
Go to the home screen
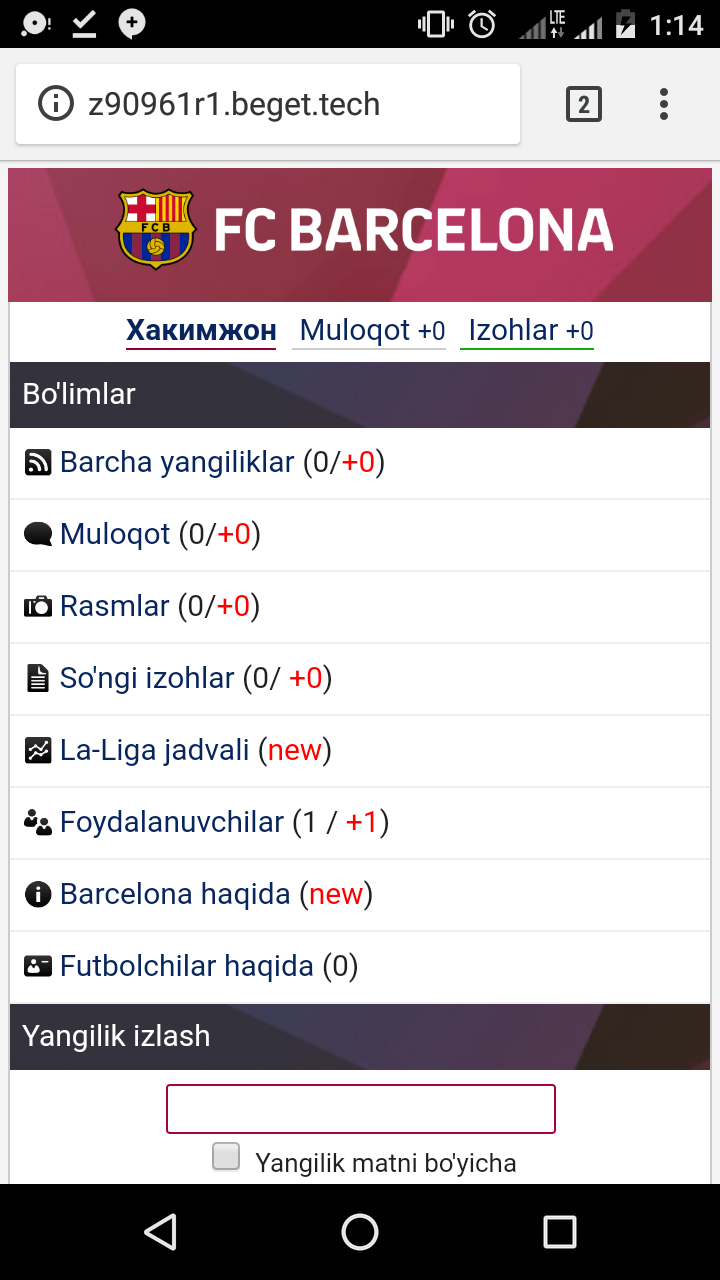[x=360, y=1232]
